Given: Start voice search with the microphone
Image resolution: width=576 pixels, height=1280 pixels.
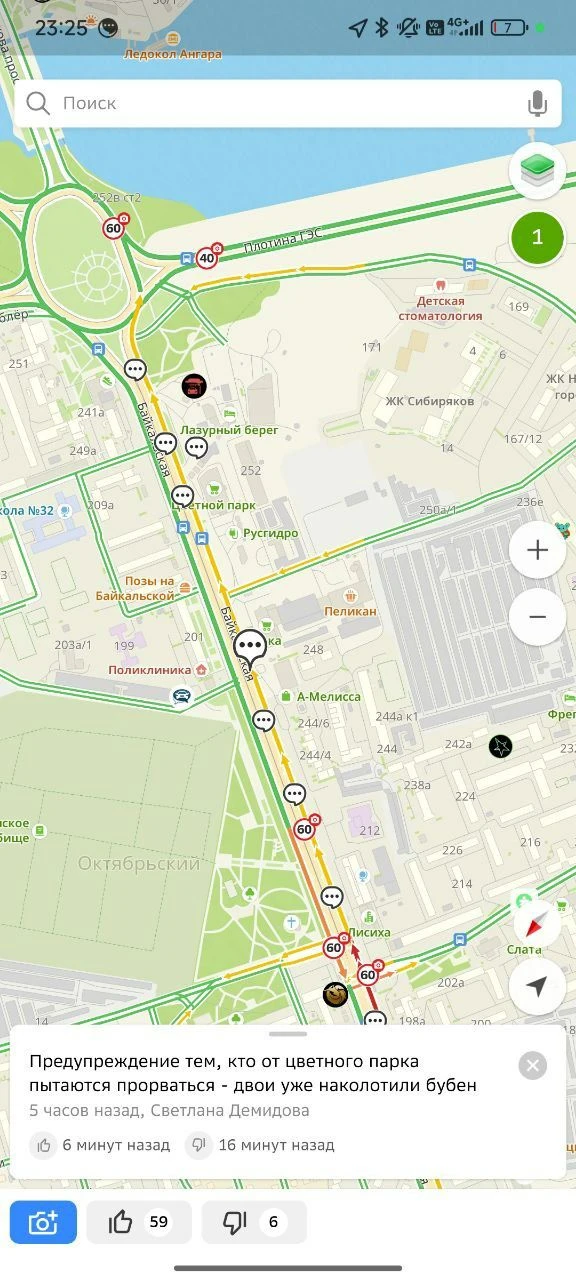Looking at the screenshot, I should point(537,103).
